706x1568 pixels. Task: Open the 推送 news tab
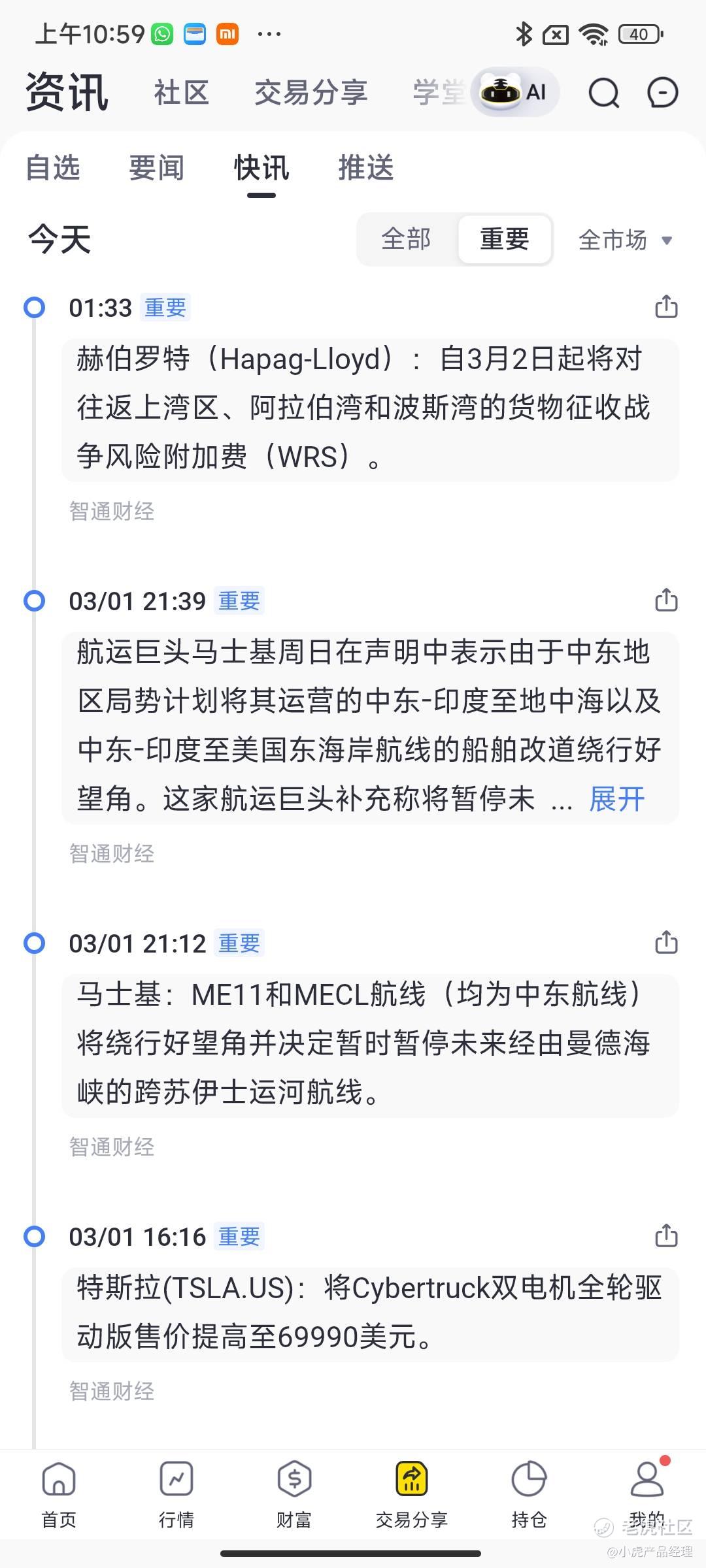click(x=365, y=168)
